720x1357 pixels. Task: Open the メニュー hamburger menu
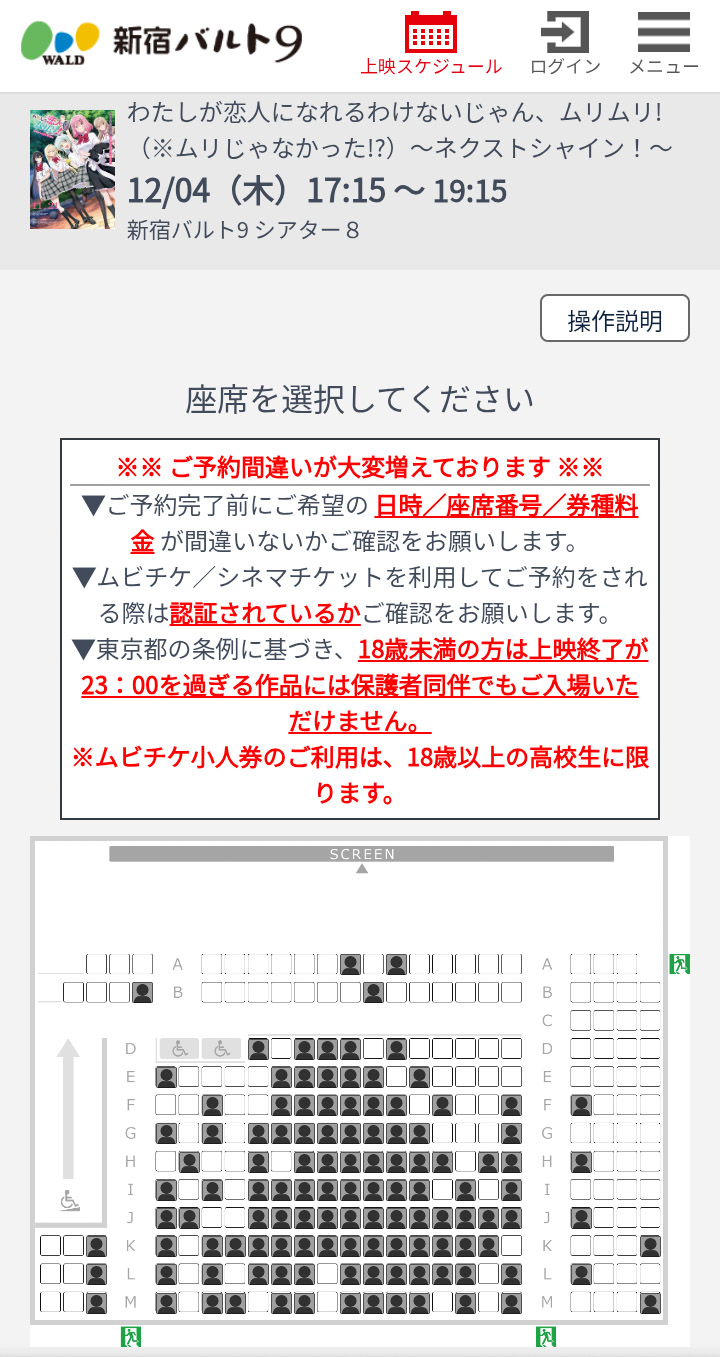click(664, 43)
